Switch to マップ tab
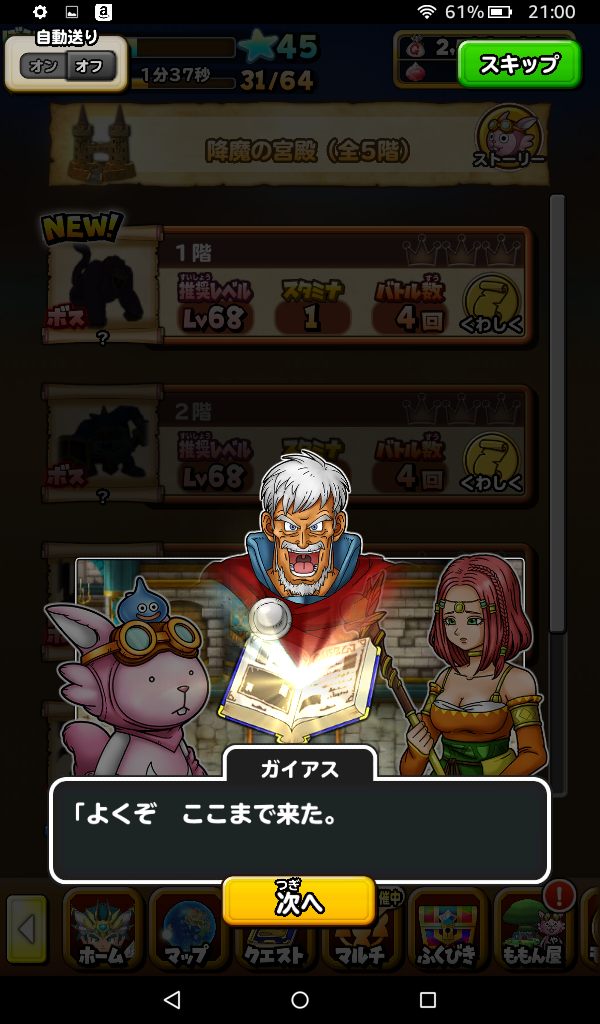Image resolution: width=600 pixels, height=1024 pixels. click(189, 930)
